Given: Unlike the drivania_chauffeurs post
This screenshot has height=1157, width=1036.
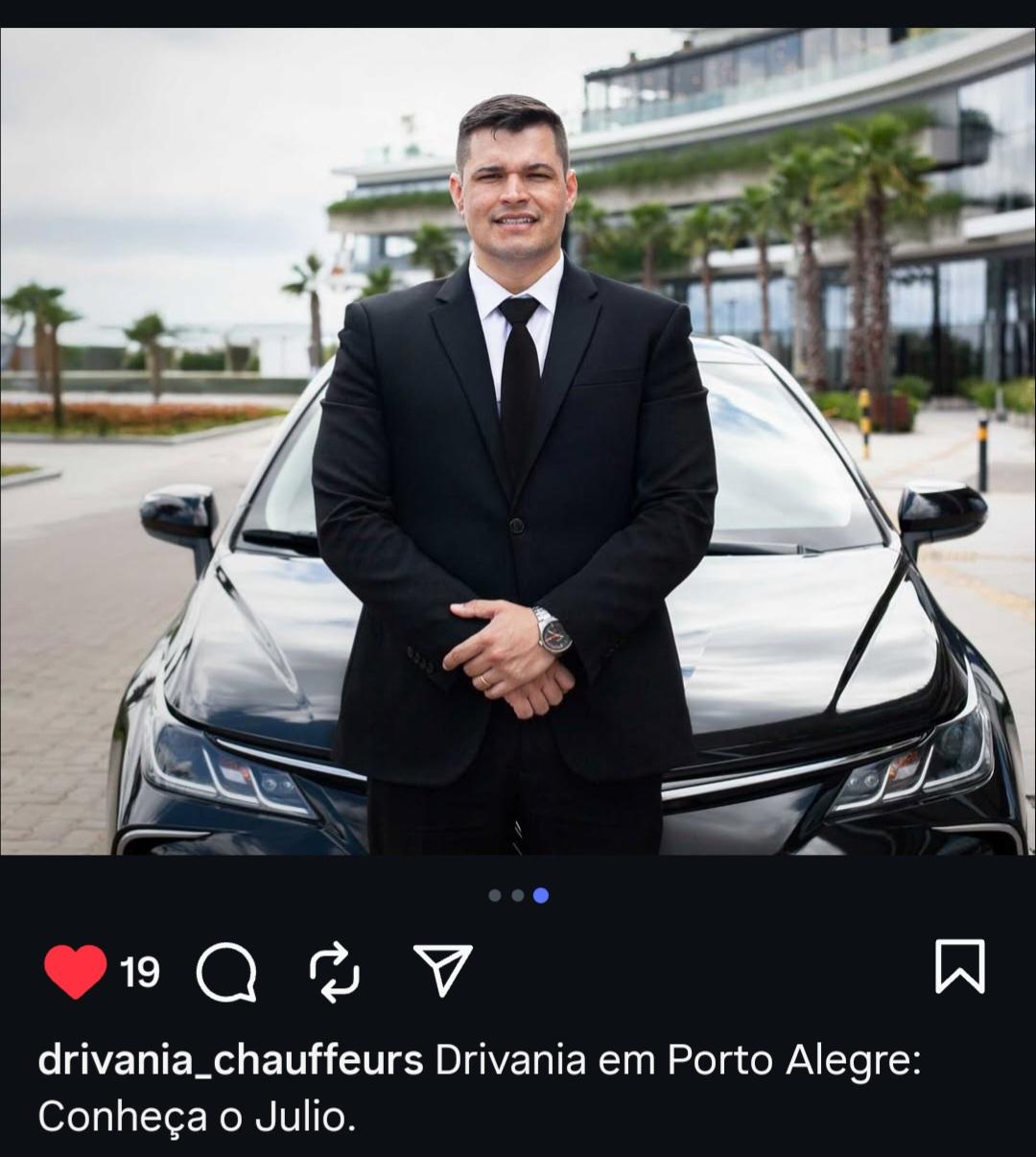Looking at the screenshot, I should 75,971.
